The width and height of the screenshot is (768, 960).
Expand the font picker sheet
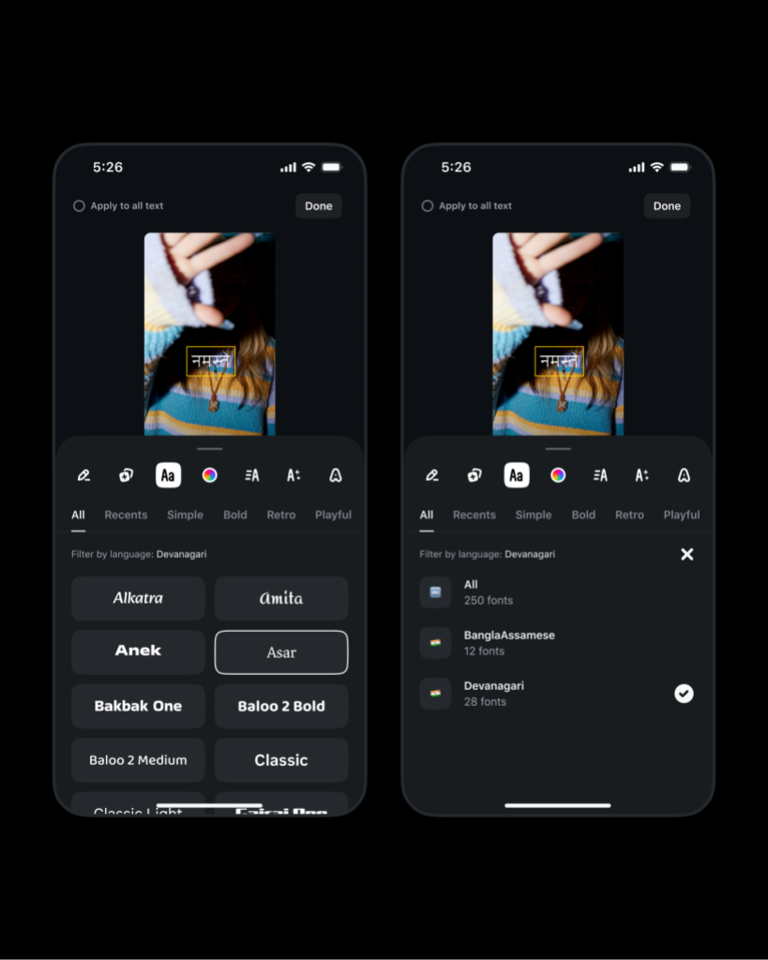click(x=209, y=449)
